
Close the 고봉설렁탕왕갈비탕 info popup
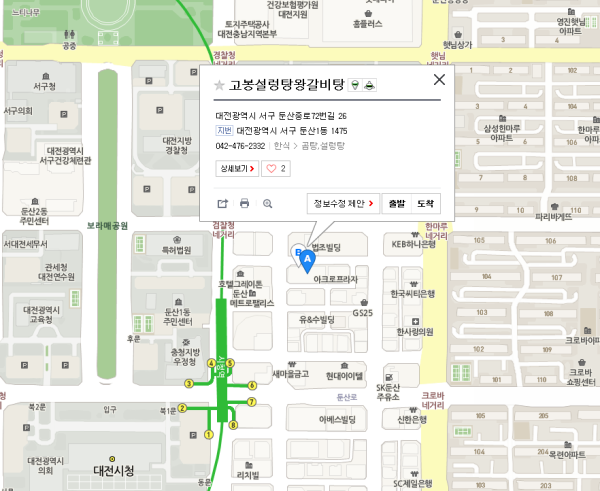(x=438, y=81)
